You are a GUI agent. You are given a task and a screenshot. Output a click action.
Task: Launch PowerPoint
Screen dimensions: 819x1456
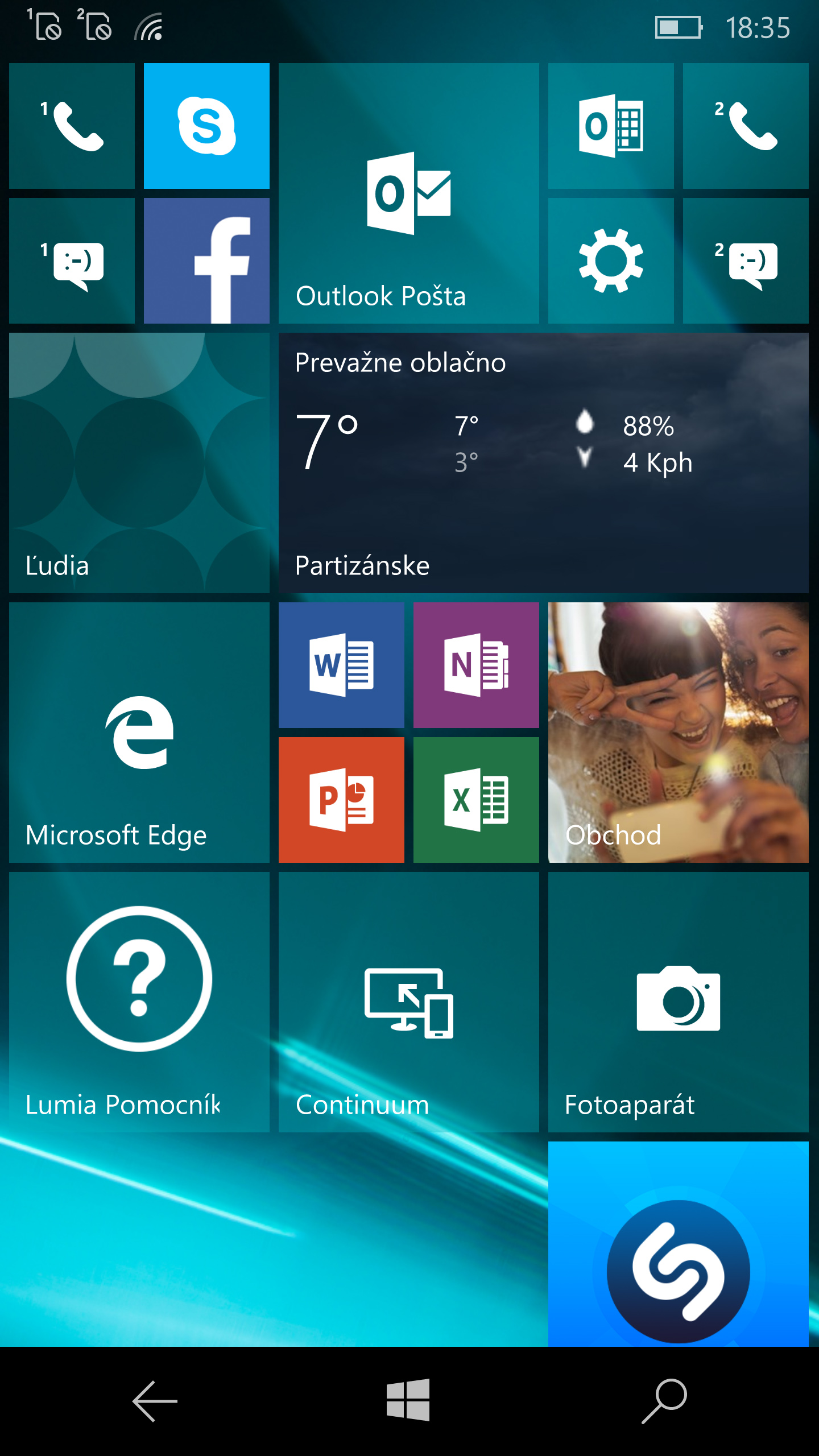(341, 800)
